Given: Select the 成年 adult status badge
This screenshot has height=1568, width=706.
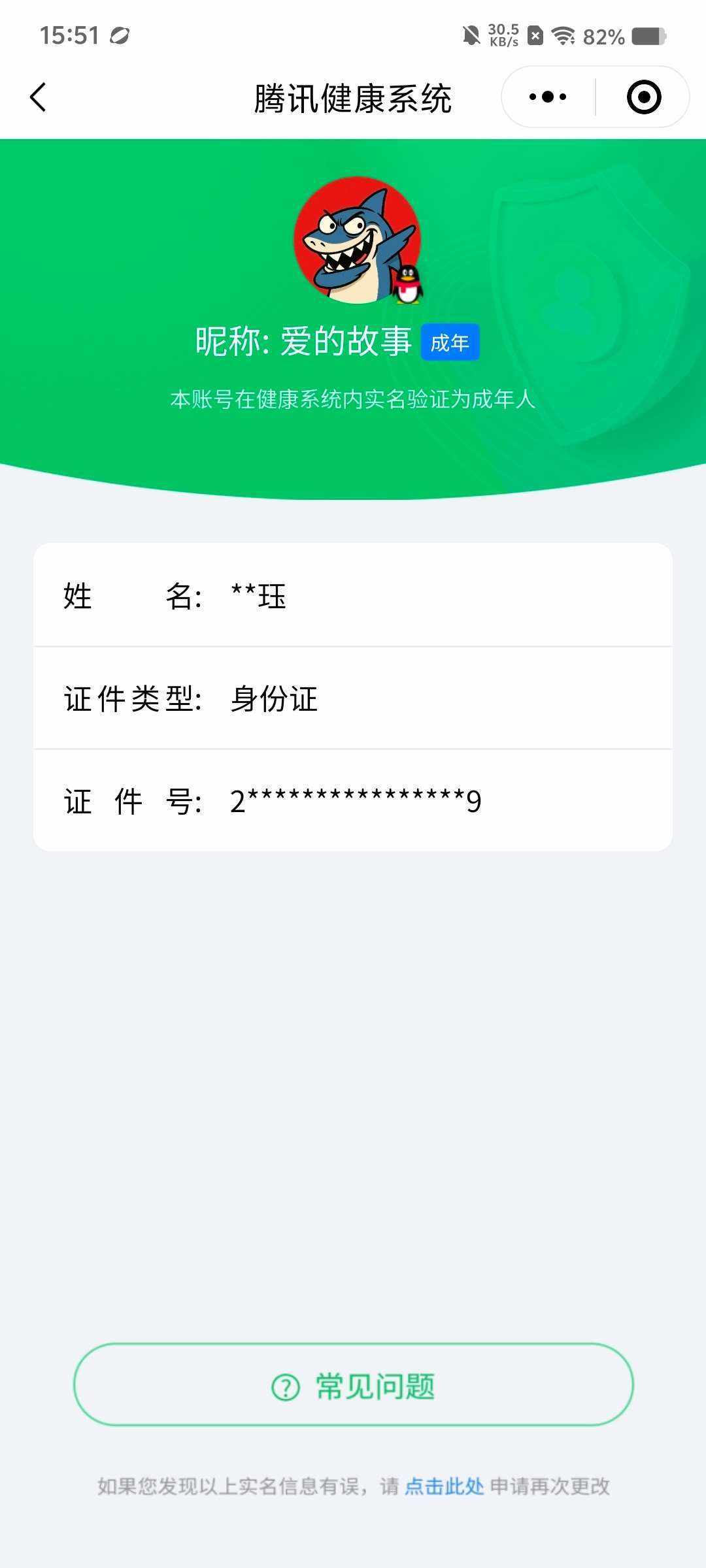Looking at the screenshot, I should point(449,342).
